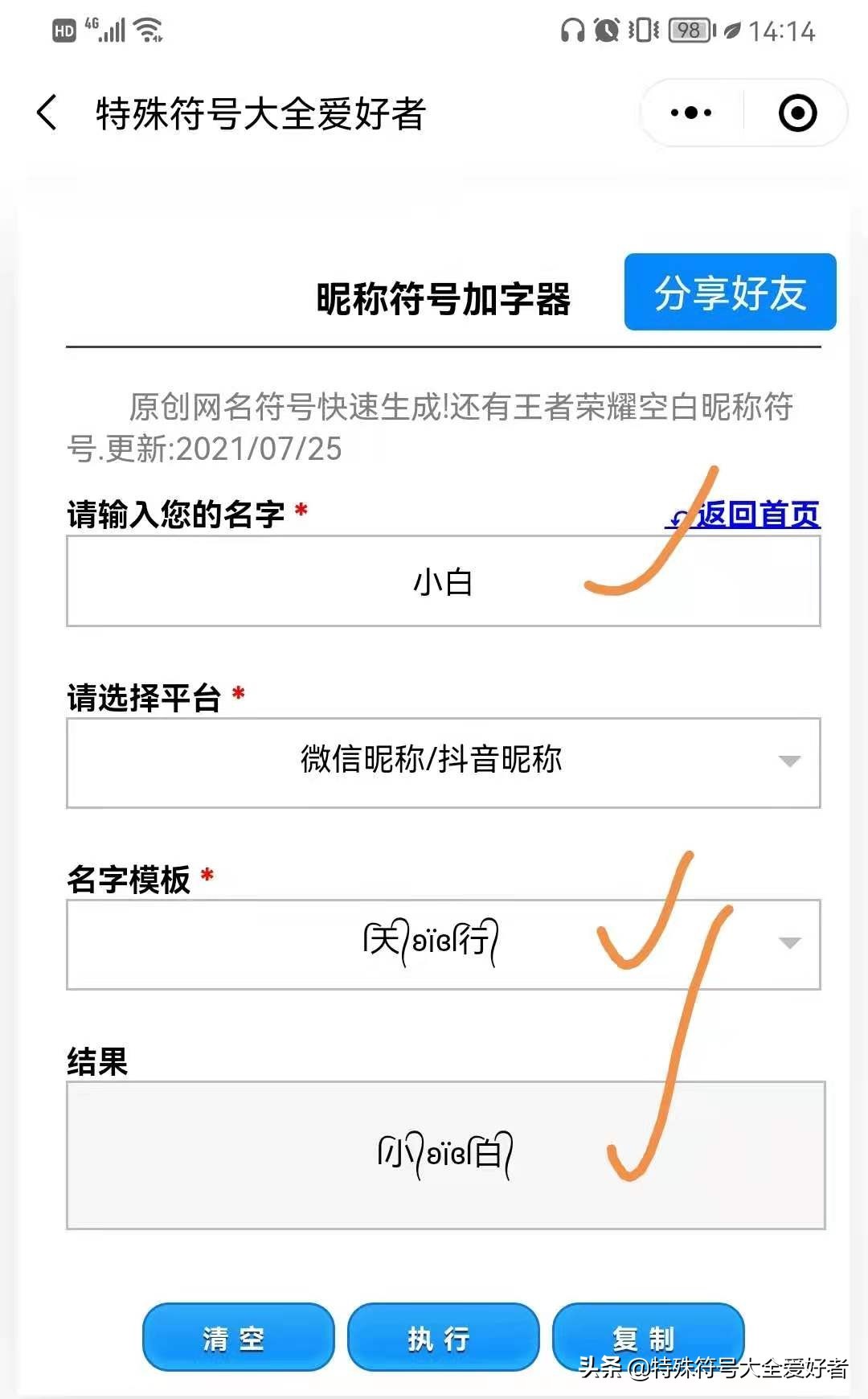Focus the name input containing 小白
This screenshot has width=868, height=1399.
[443, 581]
